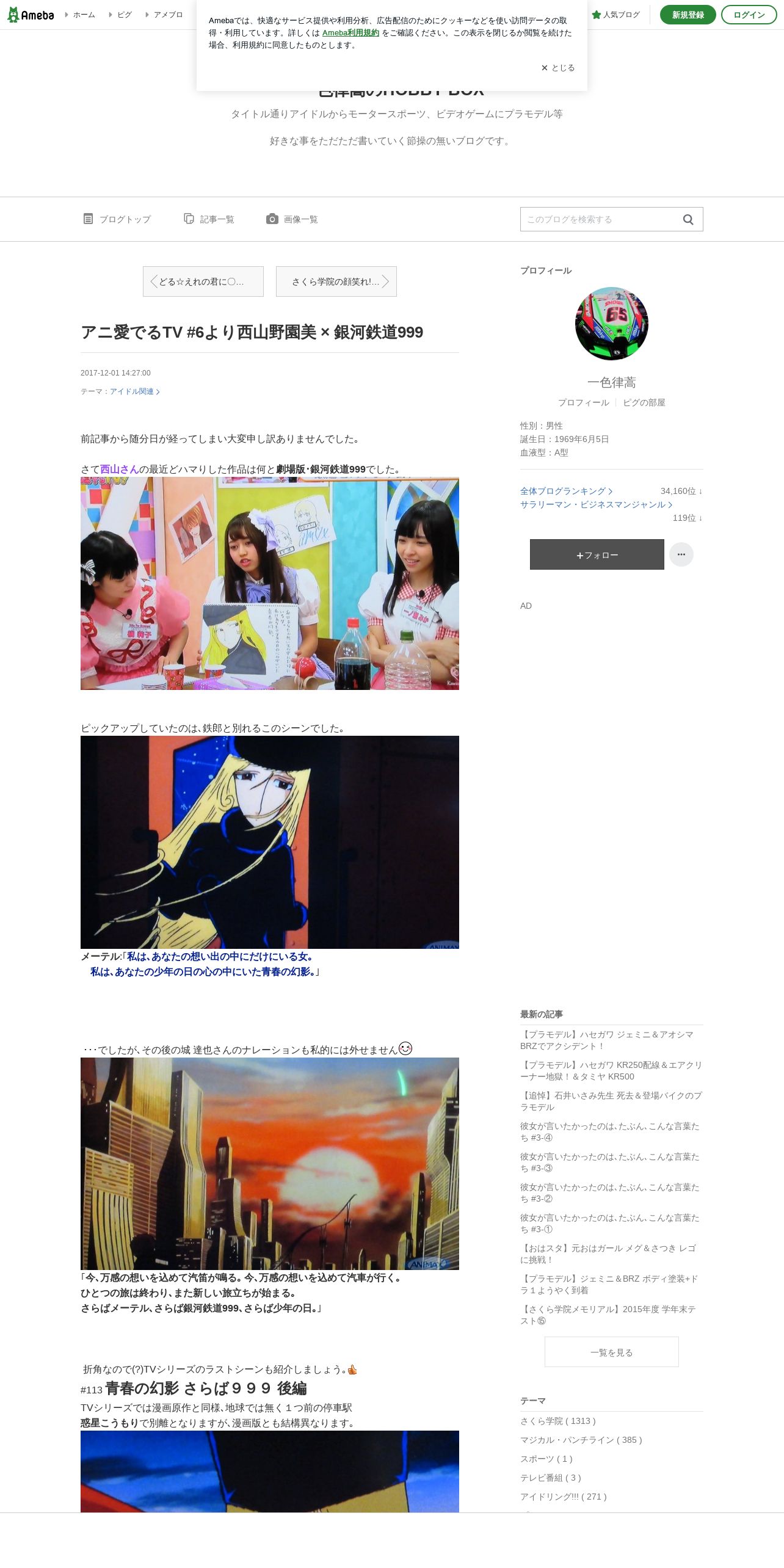Open the Ameba利用規約 link
Screen dimensions: 784x1568
pyautogui.click(x=350, y=33)
